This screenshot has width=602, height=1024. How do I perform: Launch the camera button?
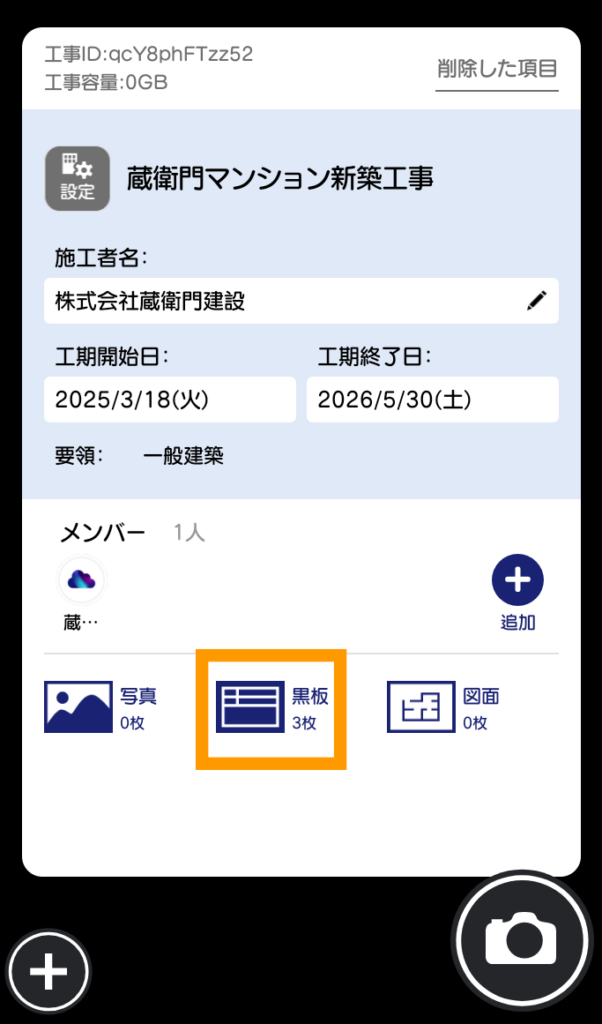(520, 938)
